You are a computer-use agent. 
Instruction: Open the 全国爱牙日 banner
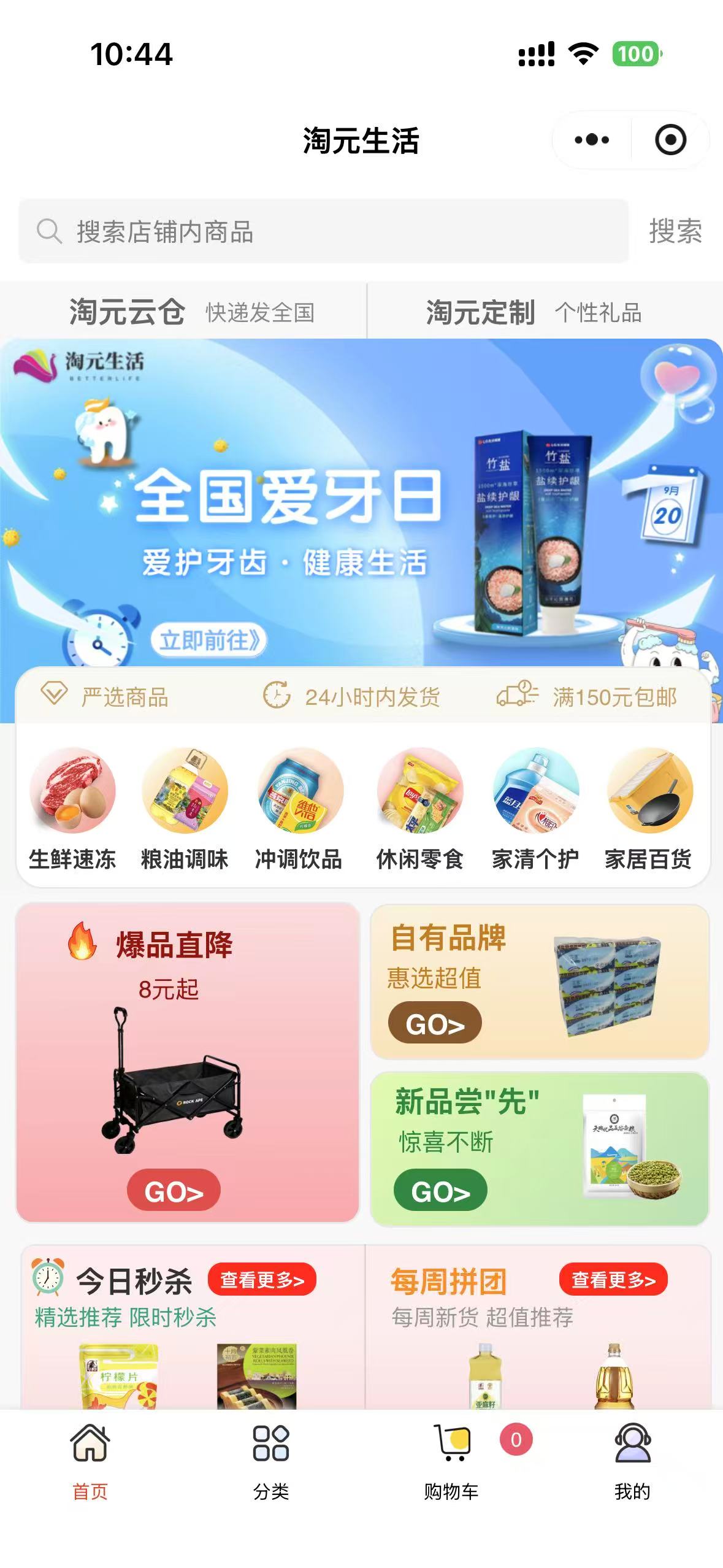click(x=361, y=503)
